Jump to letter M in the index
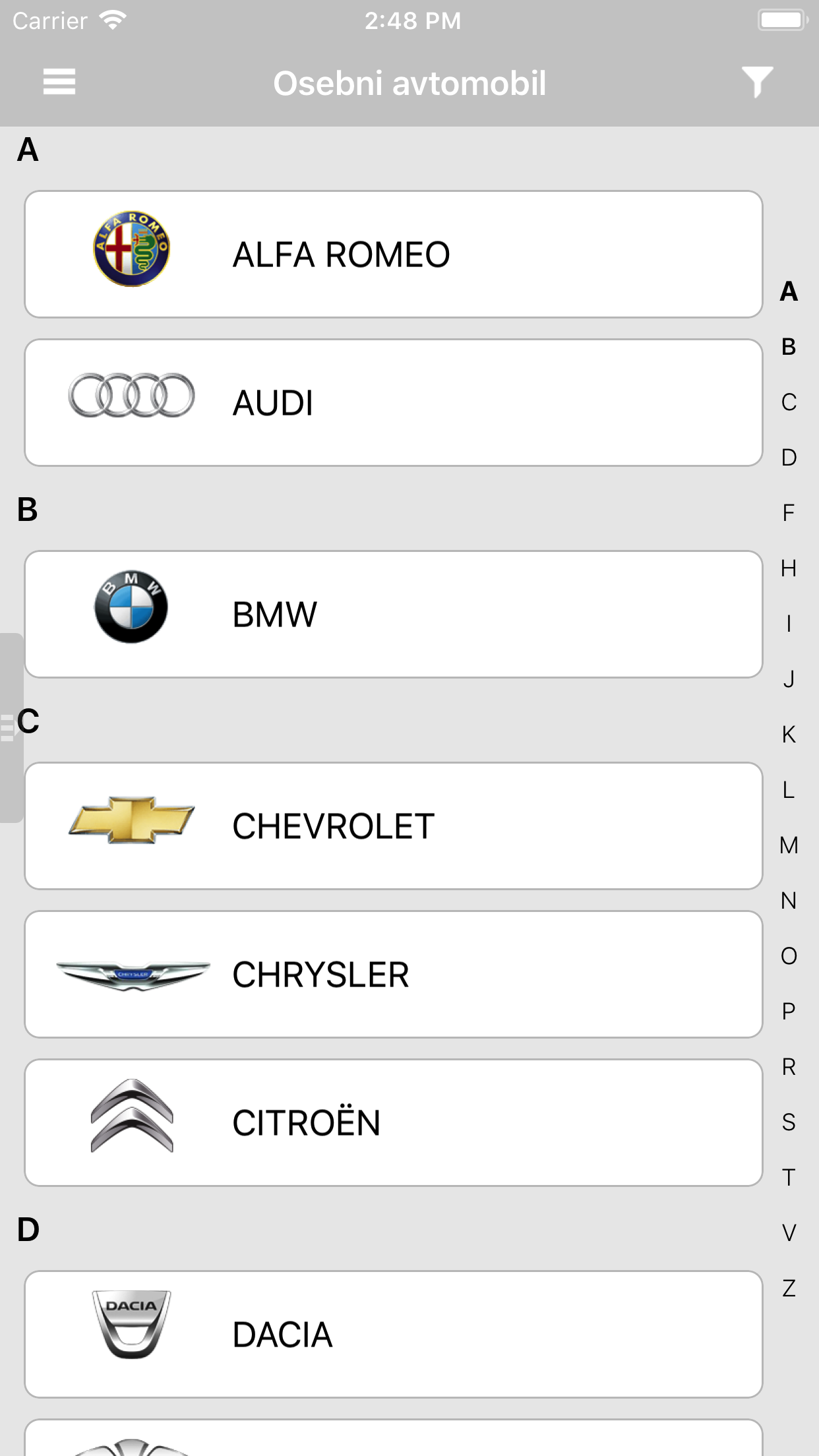Image resolution: width=819 pixels, height=1456 pixels. pos(789,845)
